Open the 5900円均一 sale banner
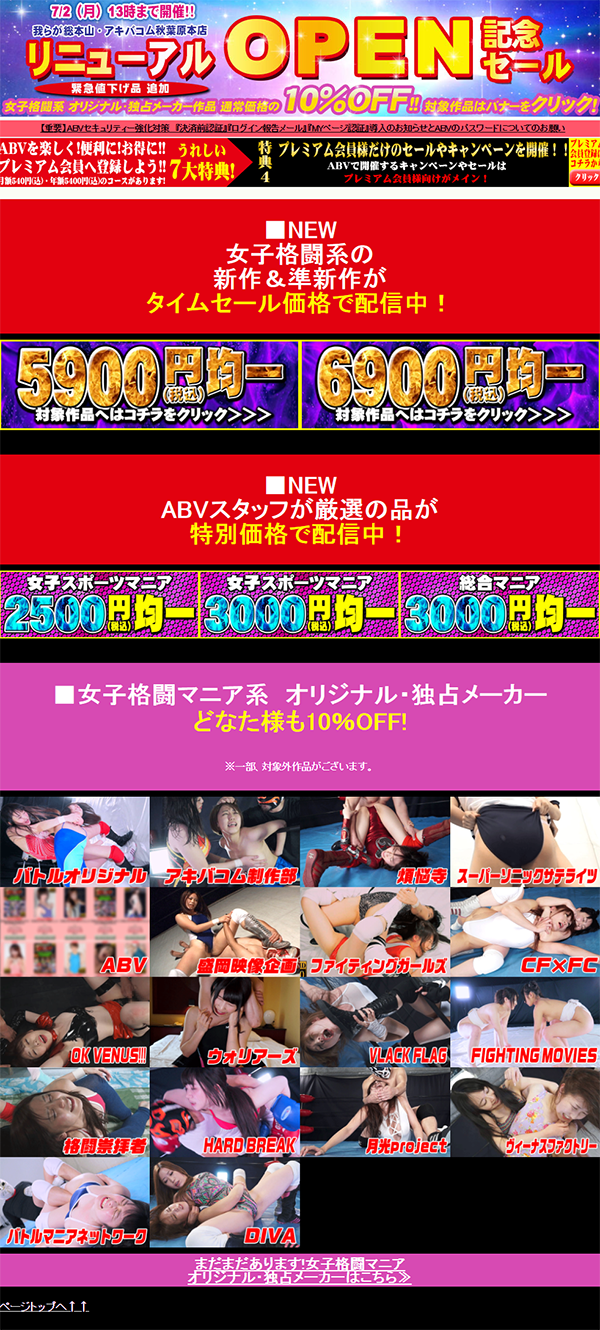 (150, 385)
